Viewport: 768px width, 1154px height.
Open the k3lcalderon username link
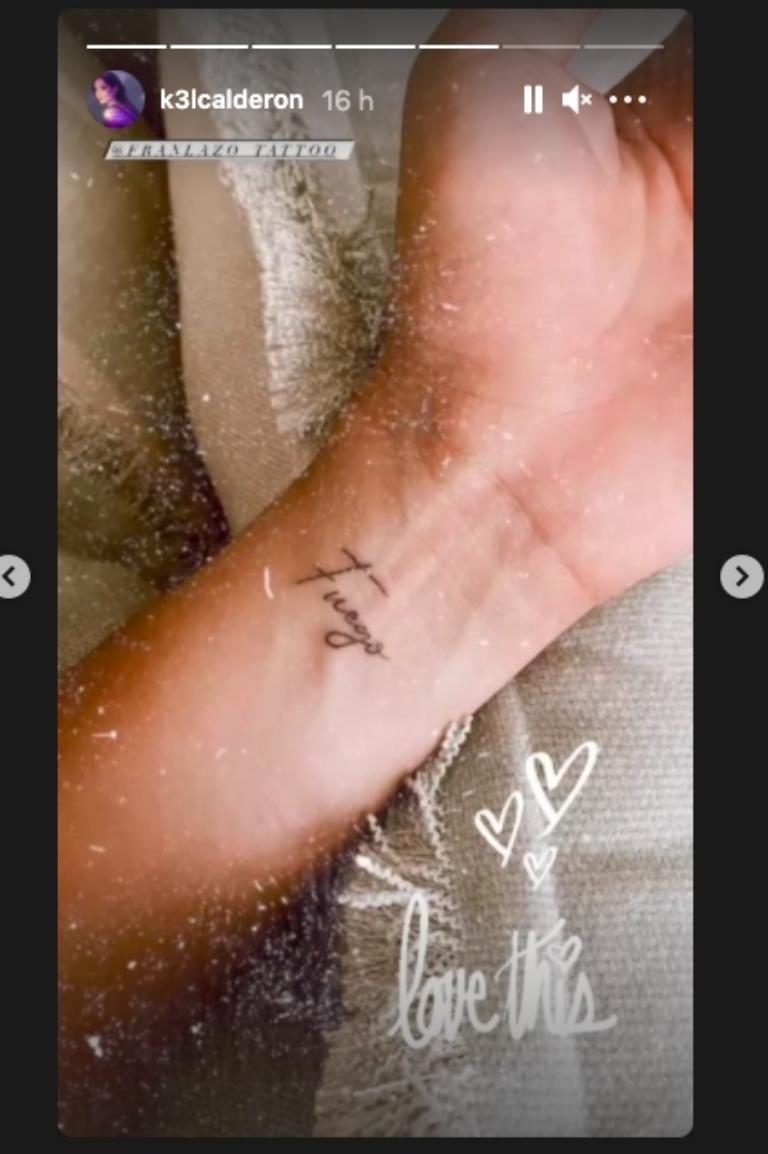point(231,100)
